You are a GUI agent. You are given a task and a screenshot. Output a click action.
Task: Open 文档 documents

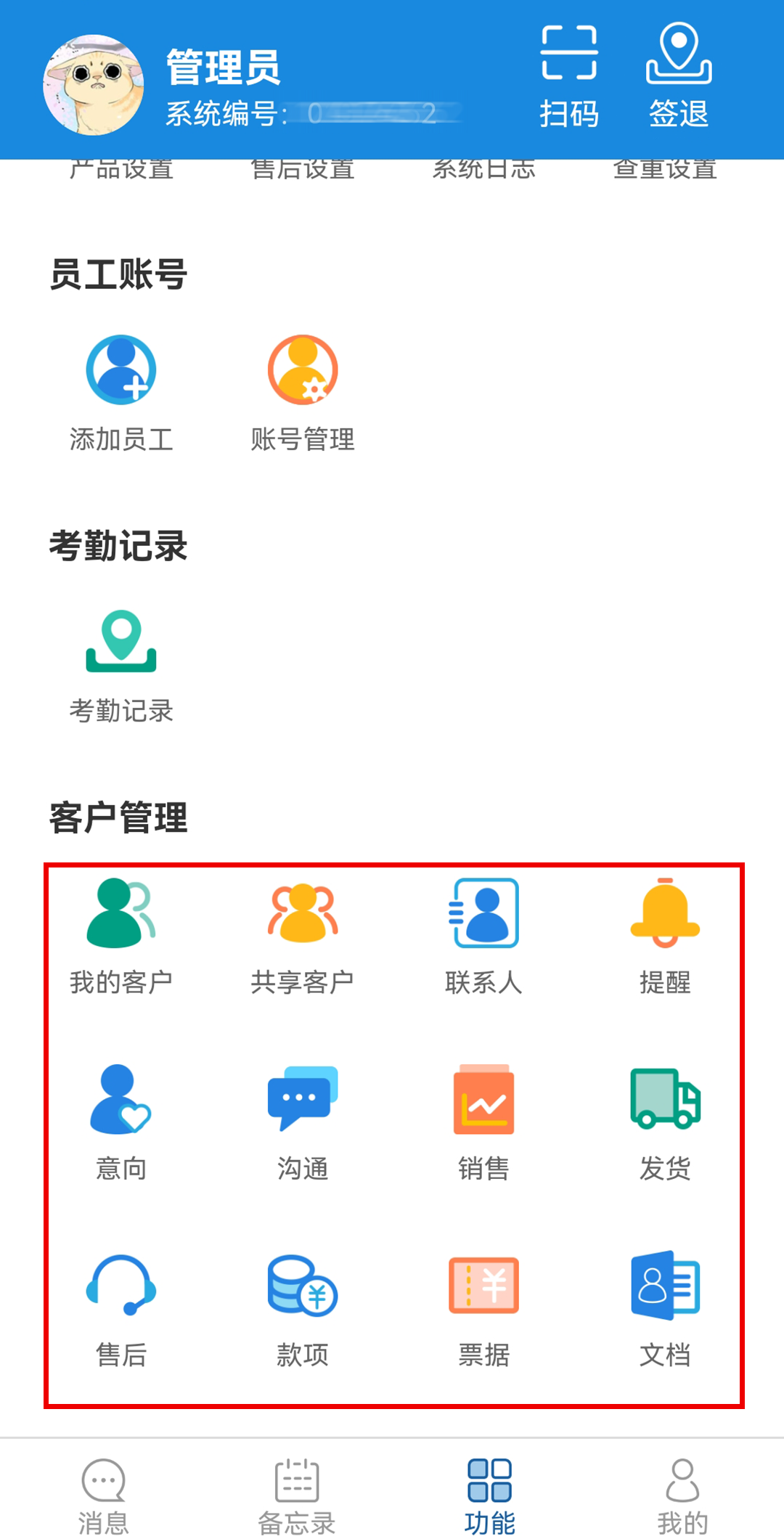point(665,1308)
